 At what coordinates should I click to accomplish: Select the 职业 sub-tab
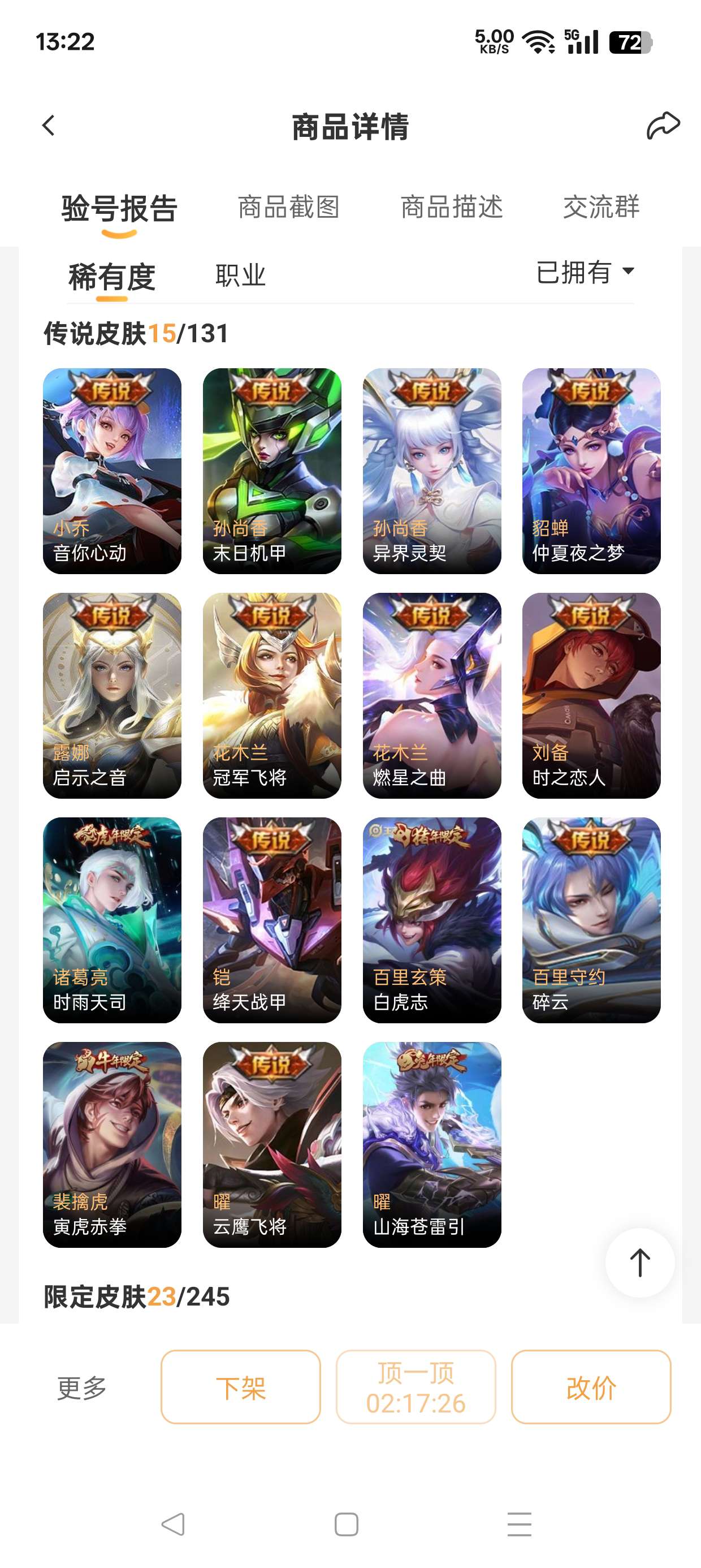240,275
